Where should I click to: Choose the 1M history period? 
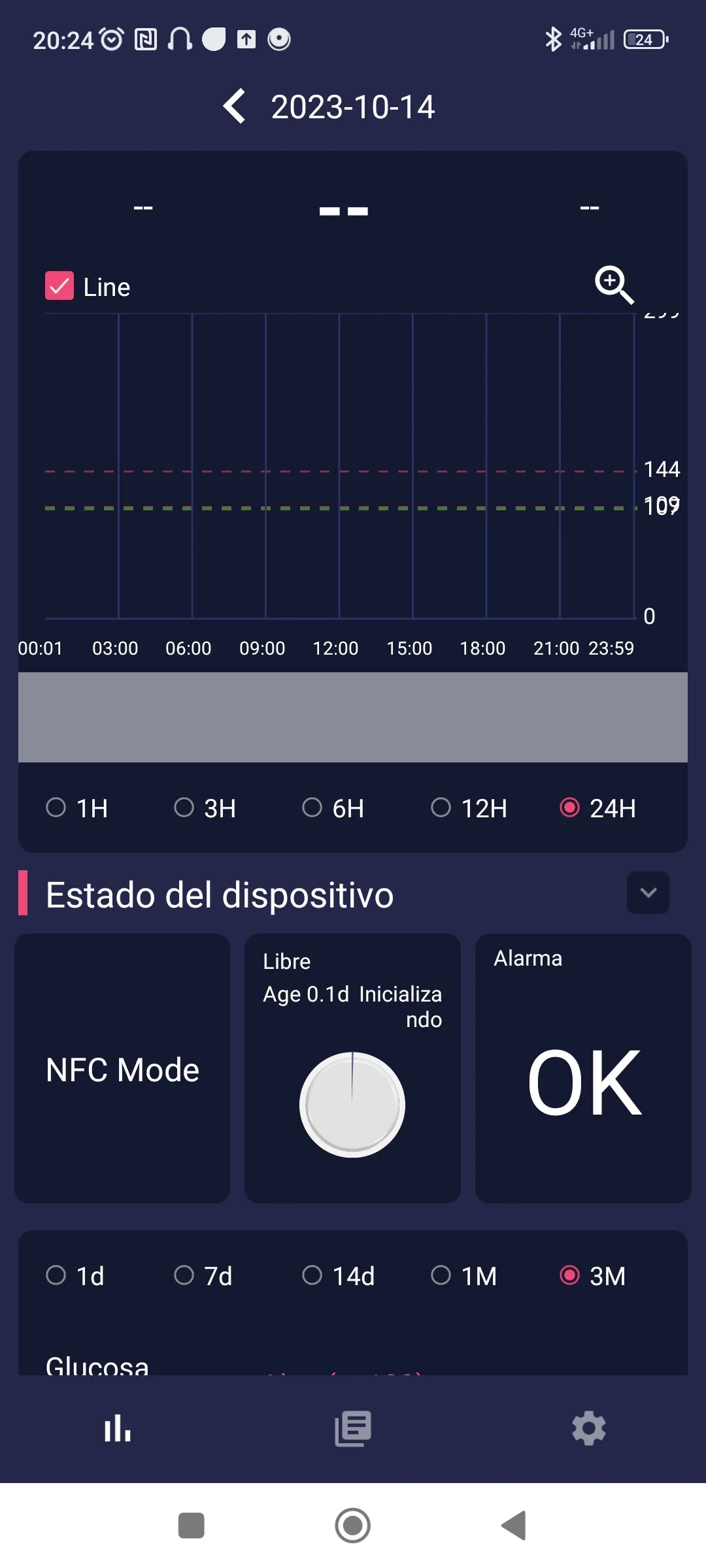click(x=442, y=1276)
